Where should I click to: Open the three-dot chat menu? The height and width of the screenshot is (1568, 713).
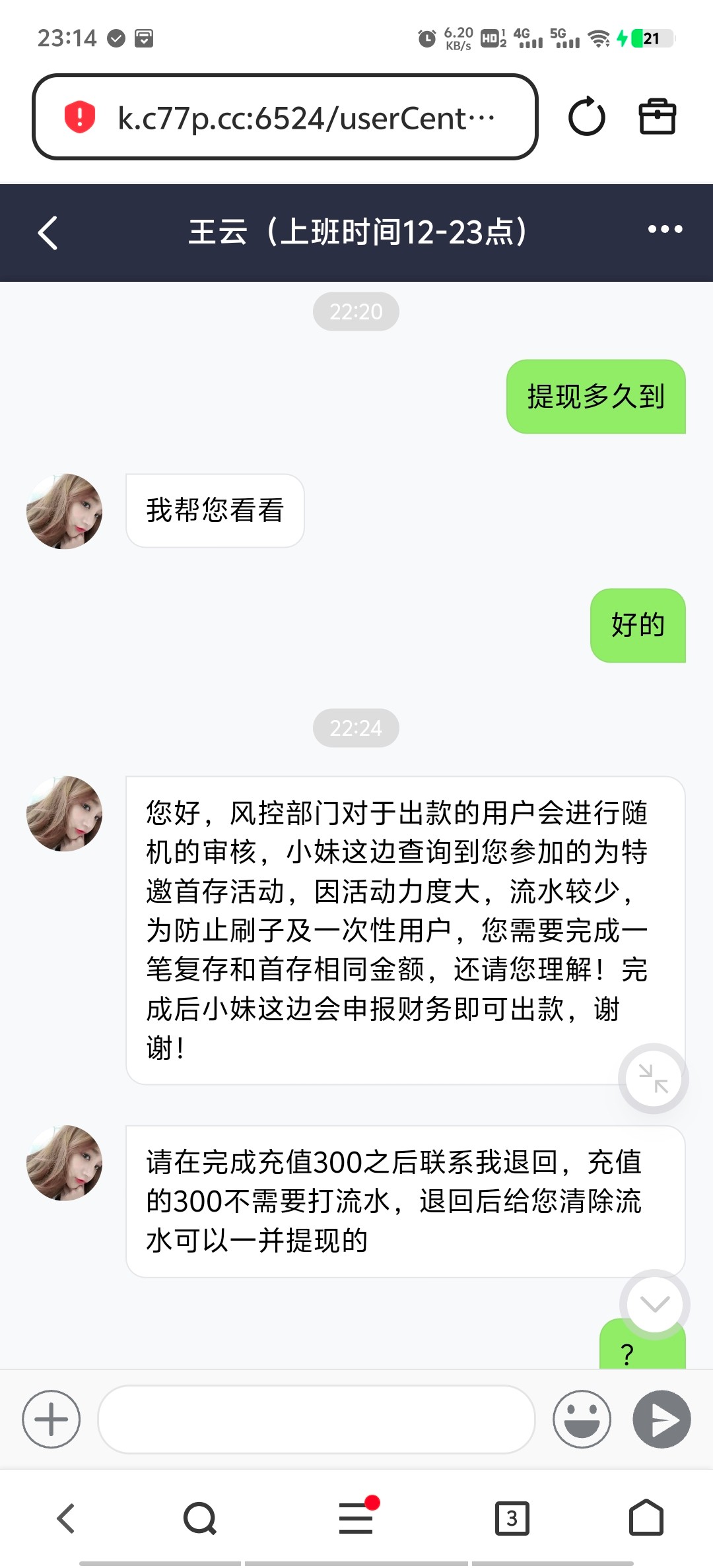665,230
